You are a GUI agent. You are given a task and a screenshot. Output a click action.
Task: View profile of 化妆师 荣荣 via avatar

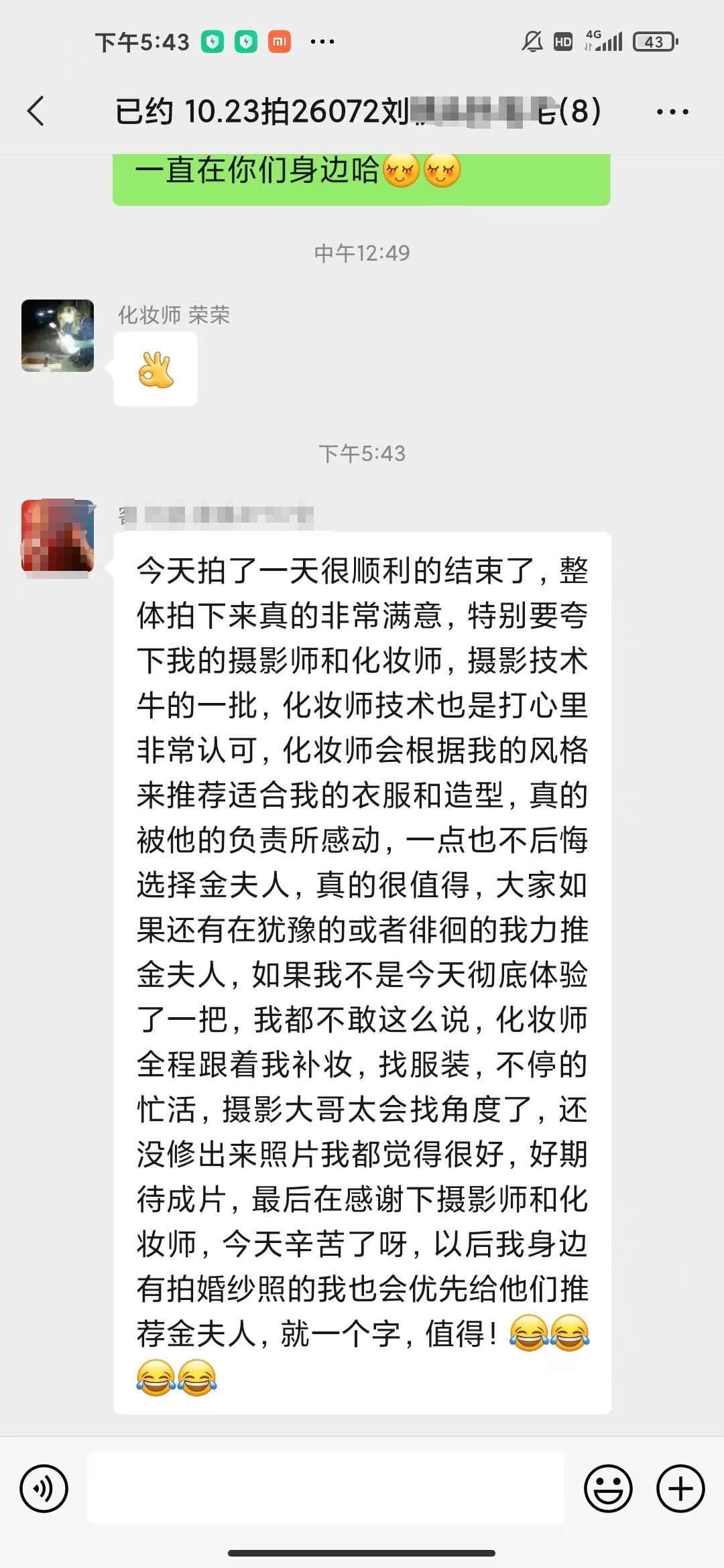(x=58, y=336)
